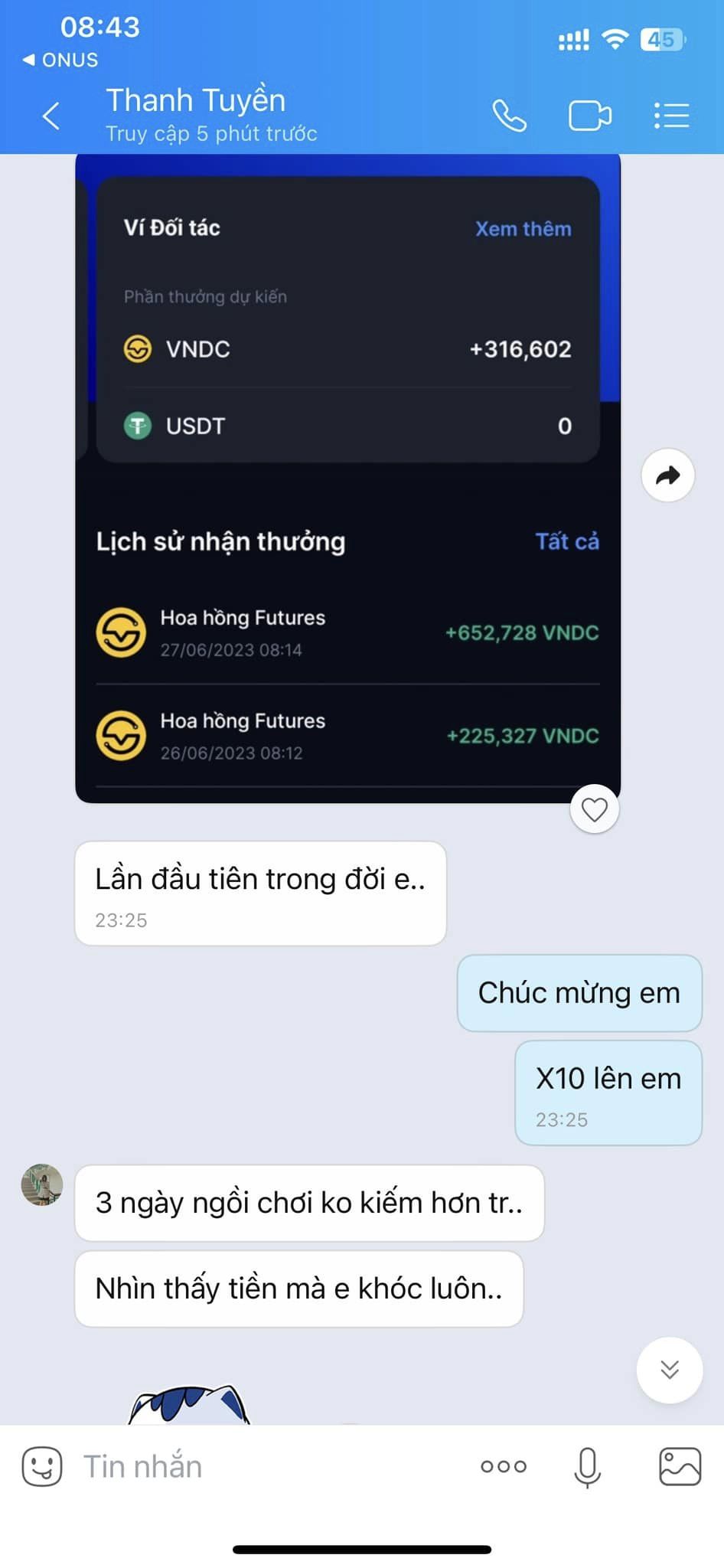Start a voice call with Thanh Tuyền
Image resolution: width=724 pixels, height=1568 pixels.
click(x=509, y=116)
